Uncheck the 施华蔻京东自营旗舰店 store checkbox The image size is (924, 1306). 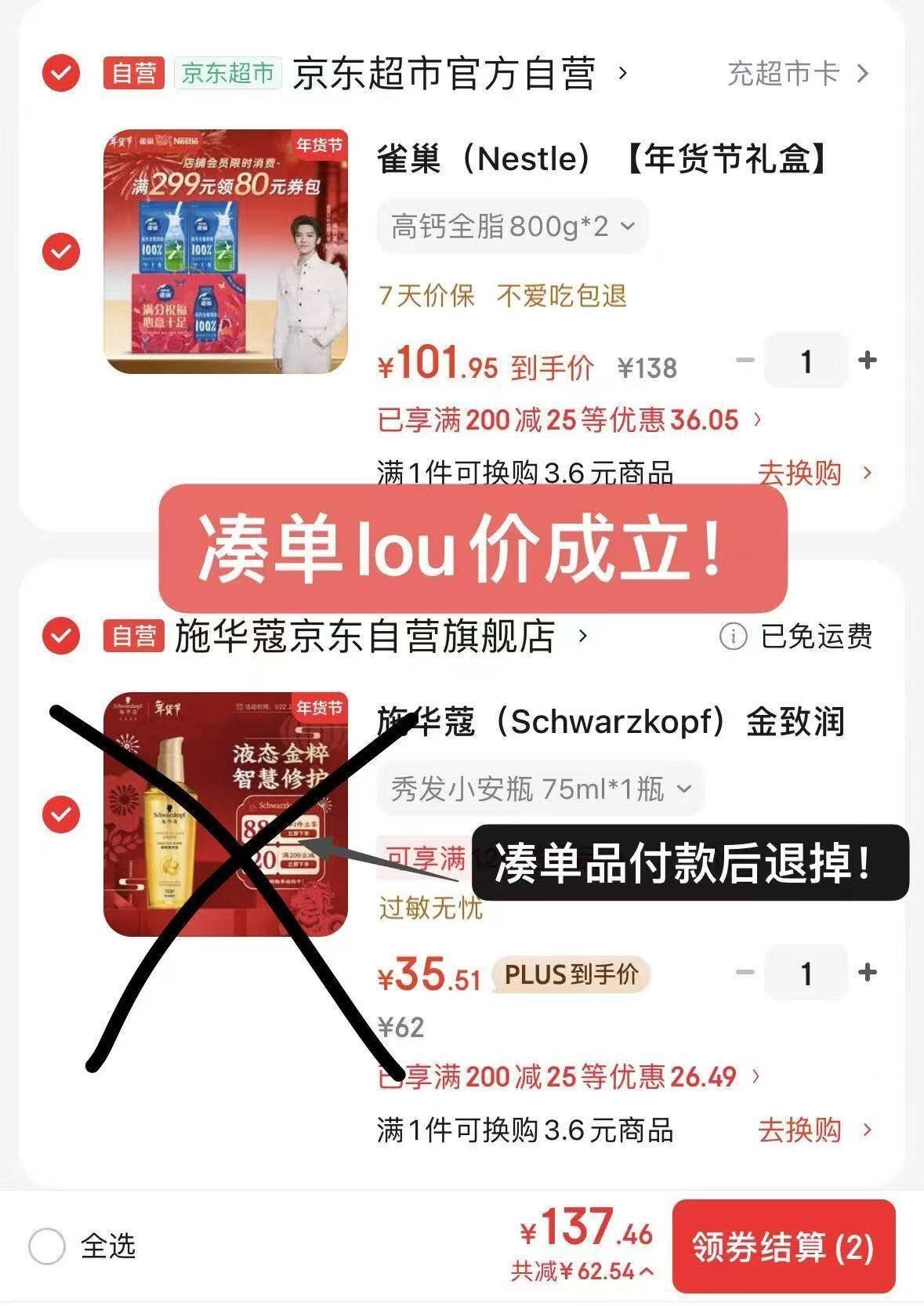point(61,635)
